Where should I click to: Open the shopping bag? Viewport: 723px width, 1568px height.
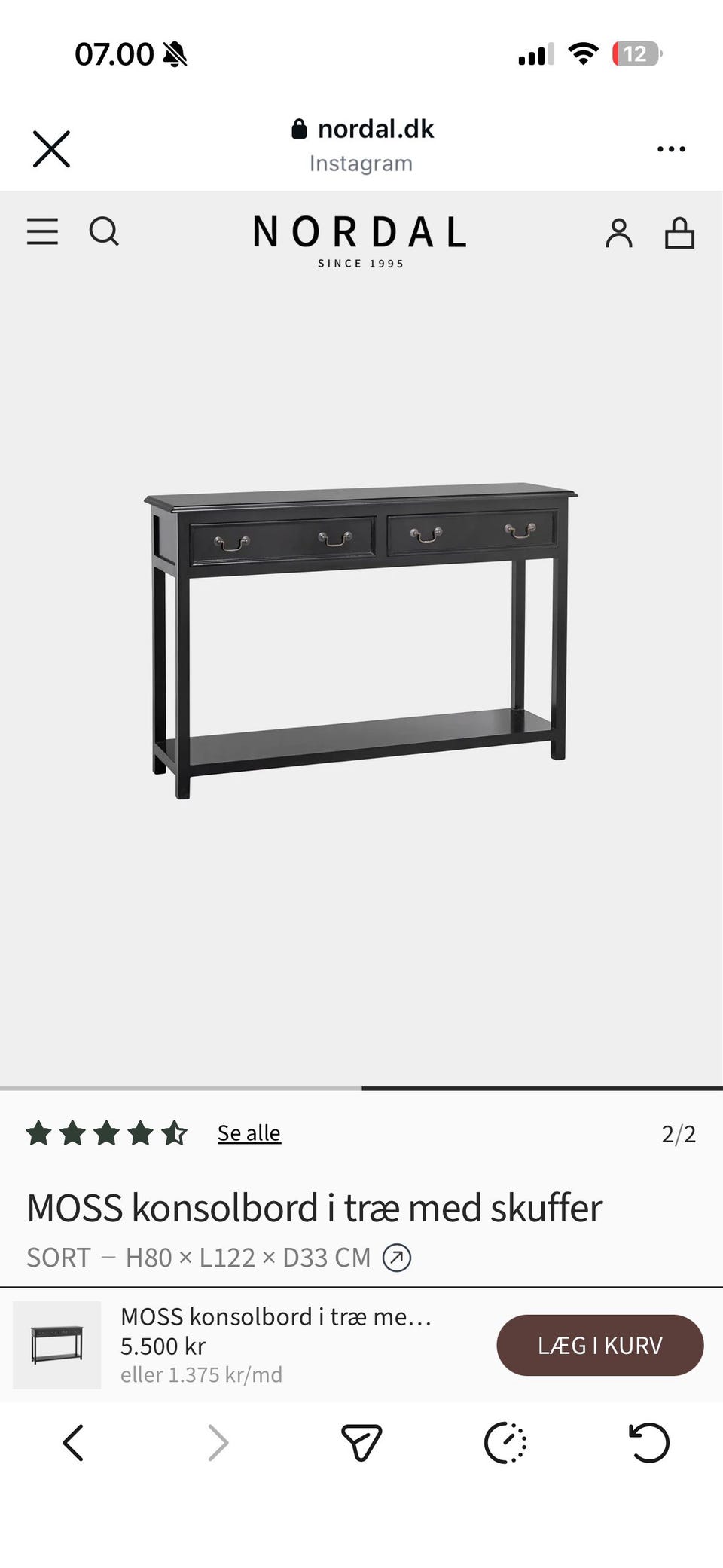[x=679, y=233]
